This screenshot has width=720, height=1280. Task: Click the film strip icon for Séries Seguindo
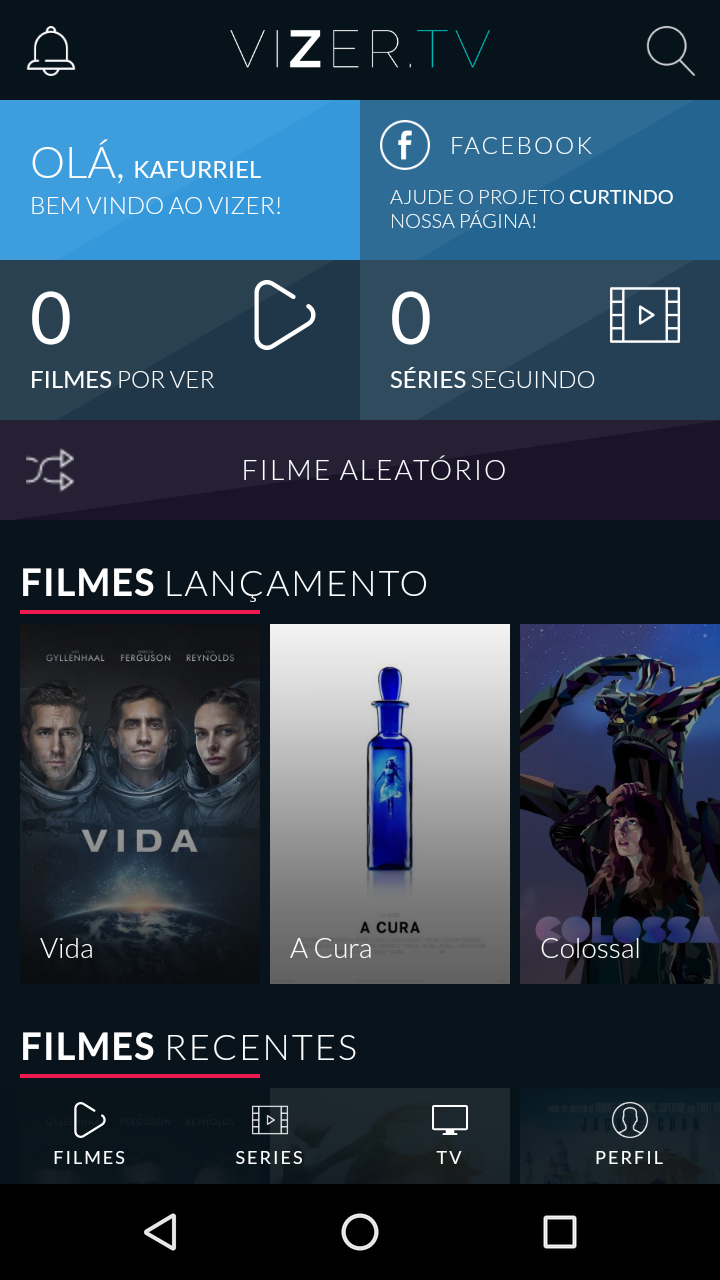point(645,315)
